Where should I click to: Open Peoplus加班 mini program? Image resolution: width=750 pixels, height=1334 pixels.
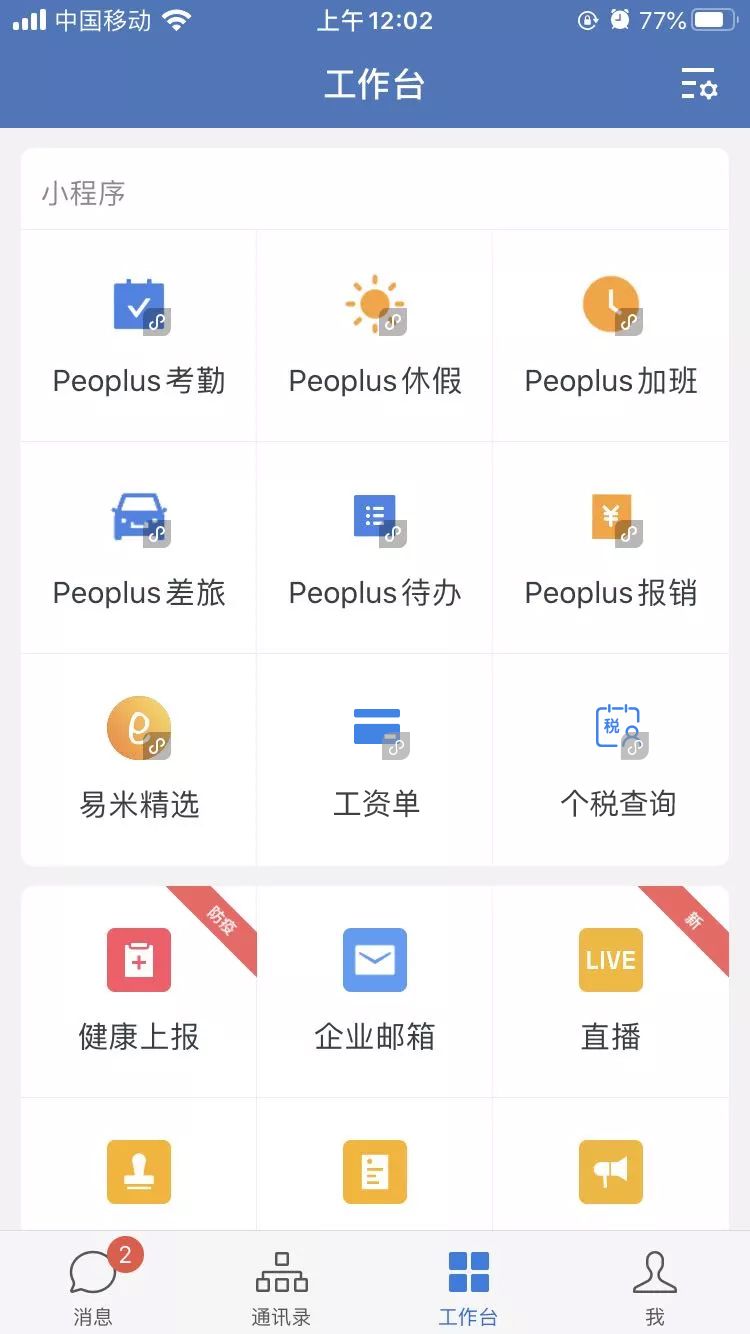pos(611,336)
